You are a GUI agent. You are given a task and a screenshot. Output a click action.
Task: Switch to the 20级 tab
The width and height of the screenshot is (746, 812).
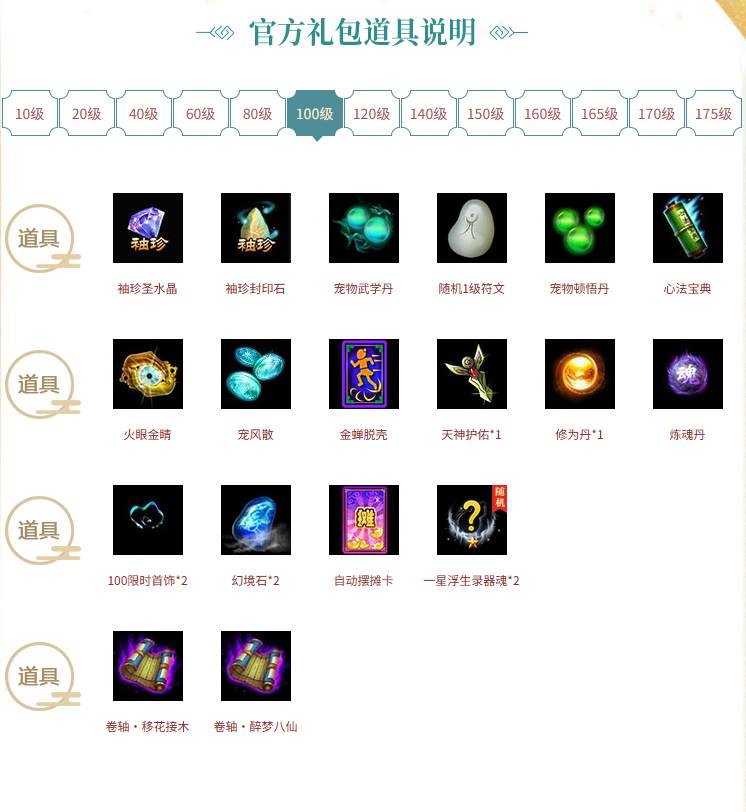(87, 114)
